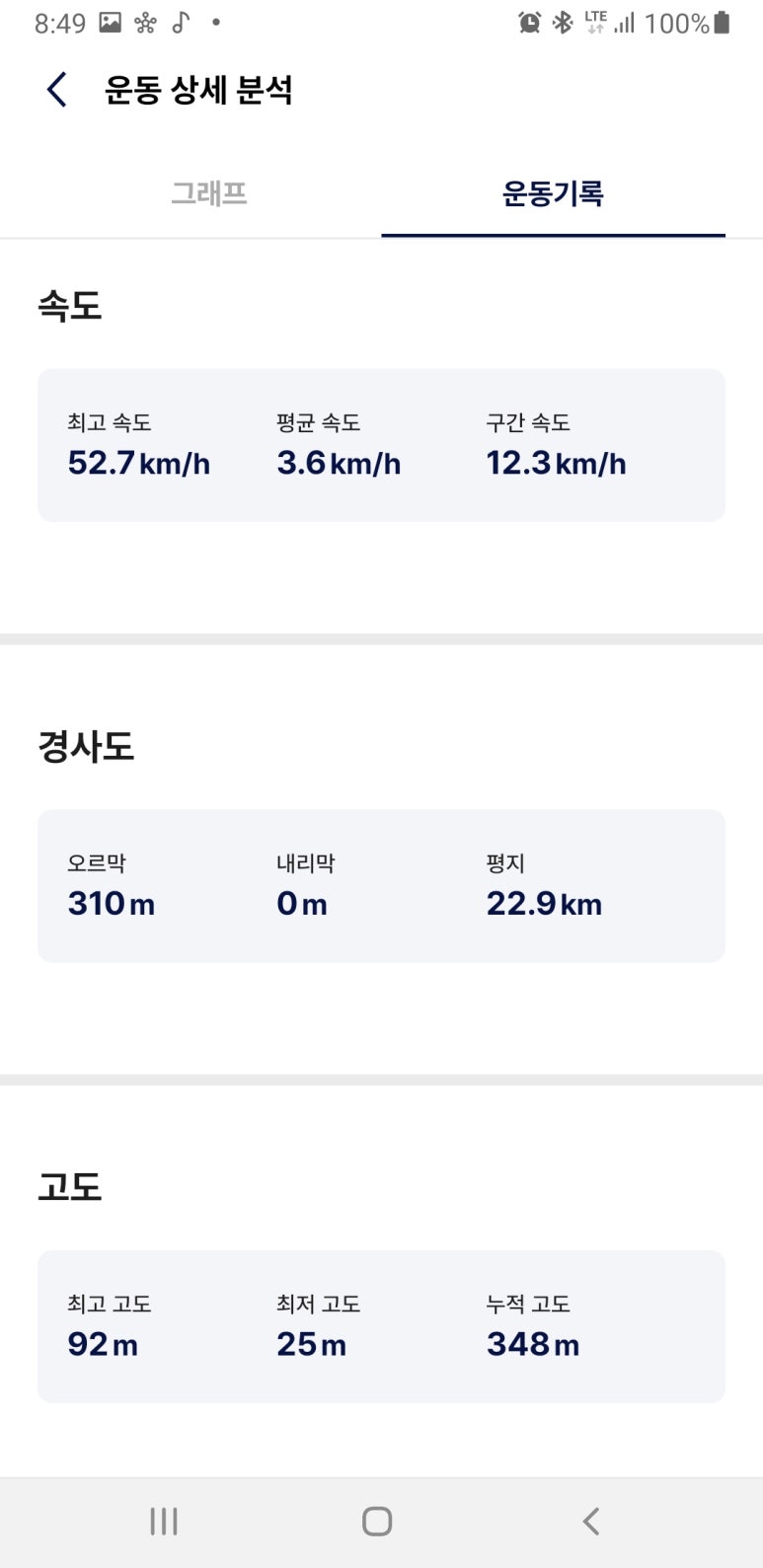Go to the home screen
This screenshot has width=763, height=1568.
click(x=377, y=1521)
